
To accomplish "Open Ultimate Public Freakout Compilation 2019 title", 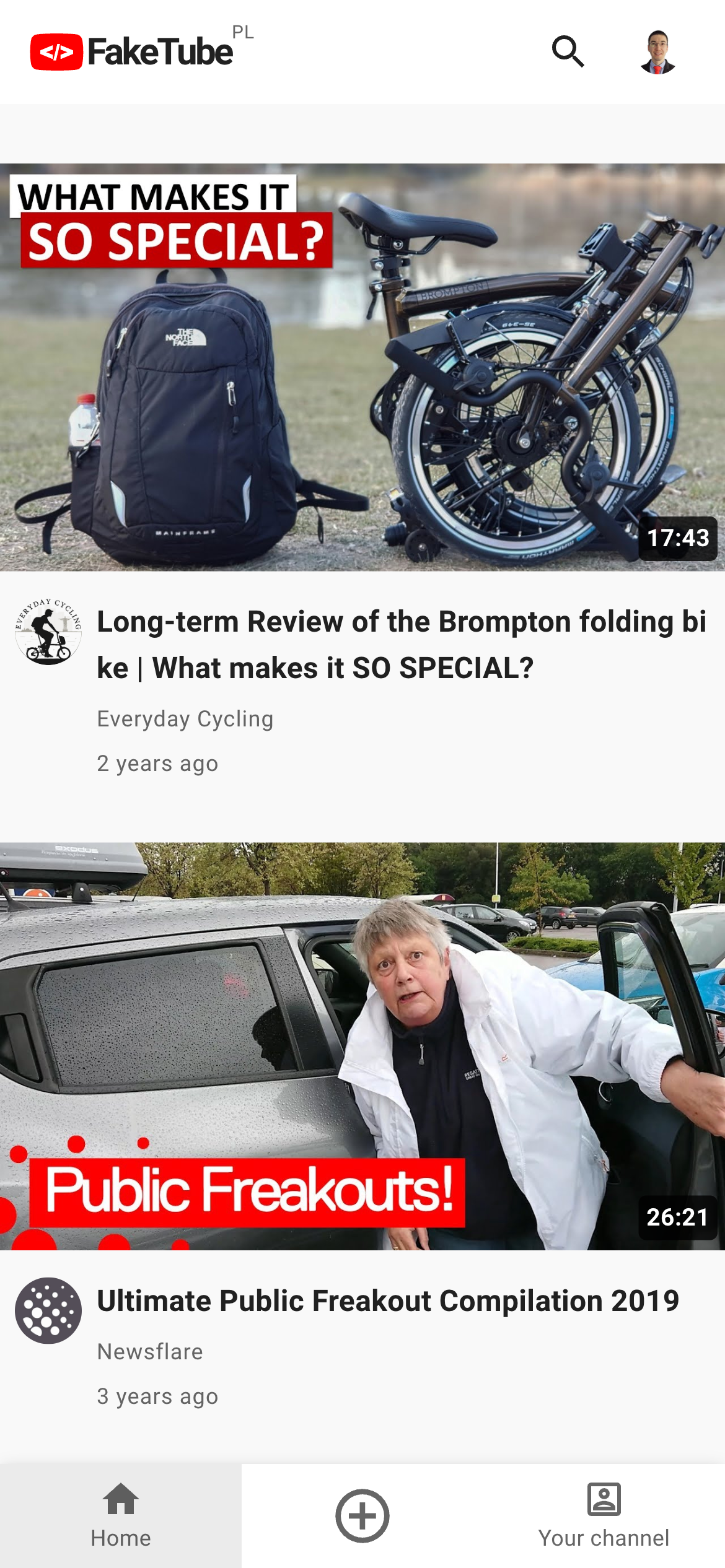I will tap(388, 1300).
